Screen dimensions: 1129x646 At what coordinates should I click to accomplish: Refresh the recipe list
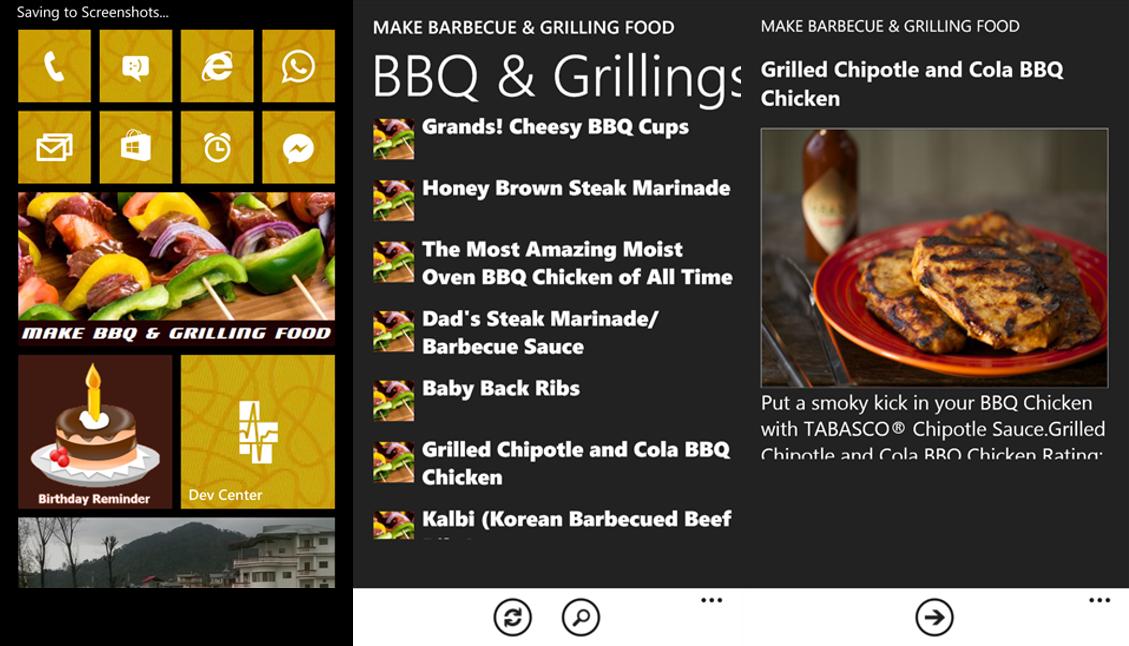point(512,618)
